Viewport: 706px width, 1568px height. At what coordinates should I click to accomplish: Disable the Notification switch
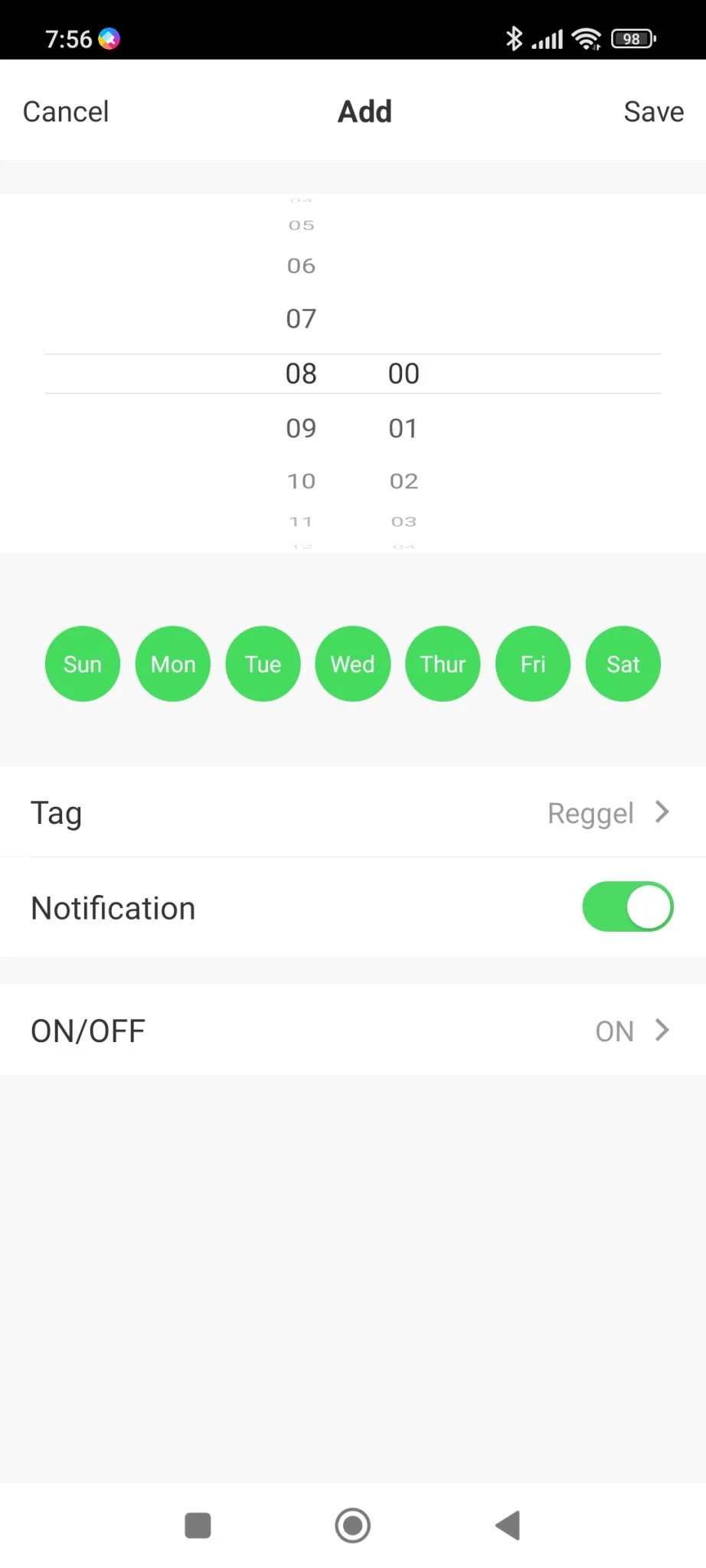coord(627,907)
